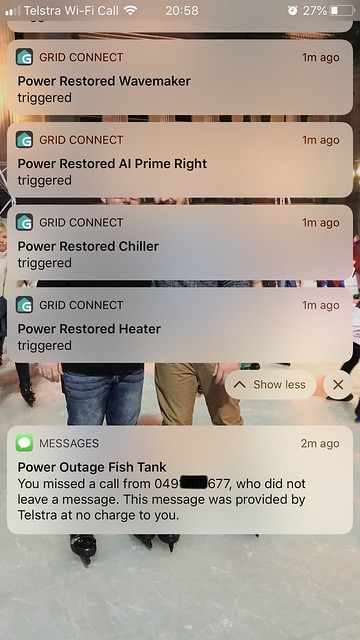Image resolution: width=360 pixels, height=640 pixels.
Task: Open the Power Restored Chiller notification
Action: click(x=180, y=242)
